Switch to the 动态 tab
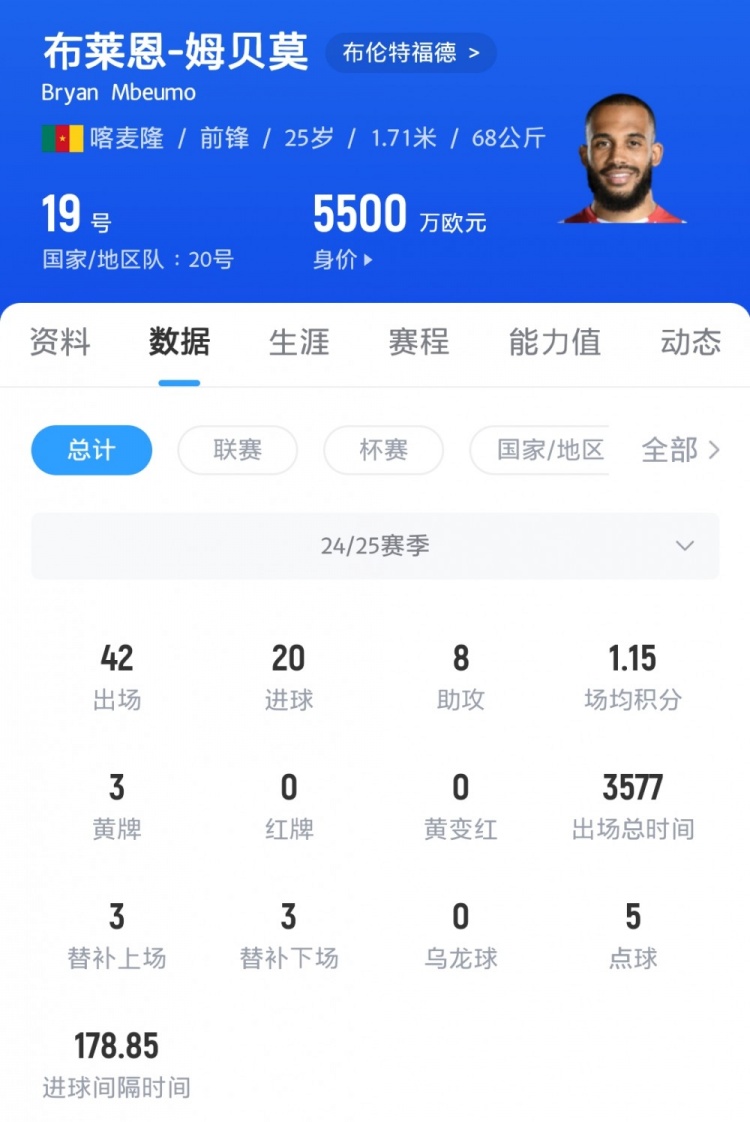Image resolution: width=750 pixels, height=1122 pixels. point(690,342)
